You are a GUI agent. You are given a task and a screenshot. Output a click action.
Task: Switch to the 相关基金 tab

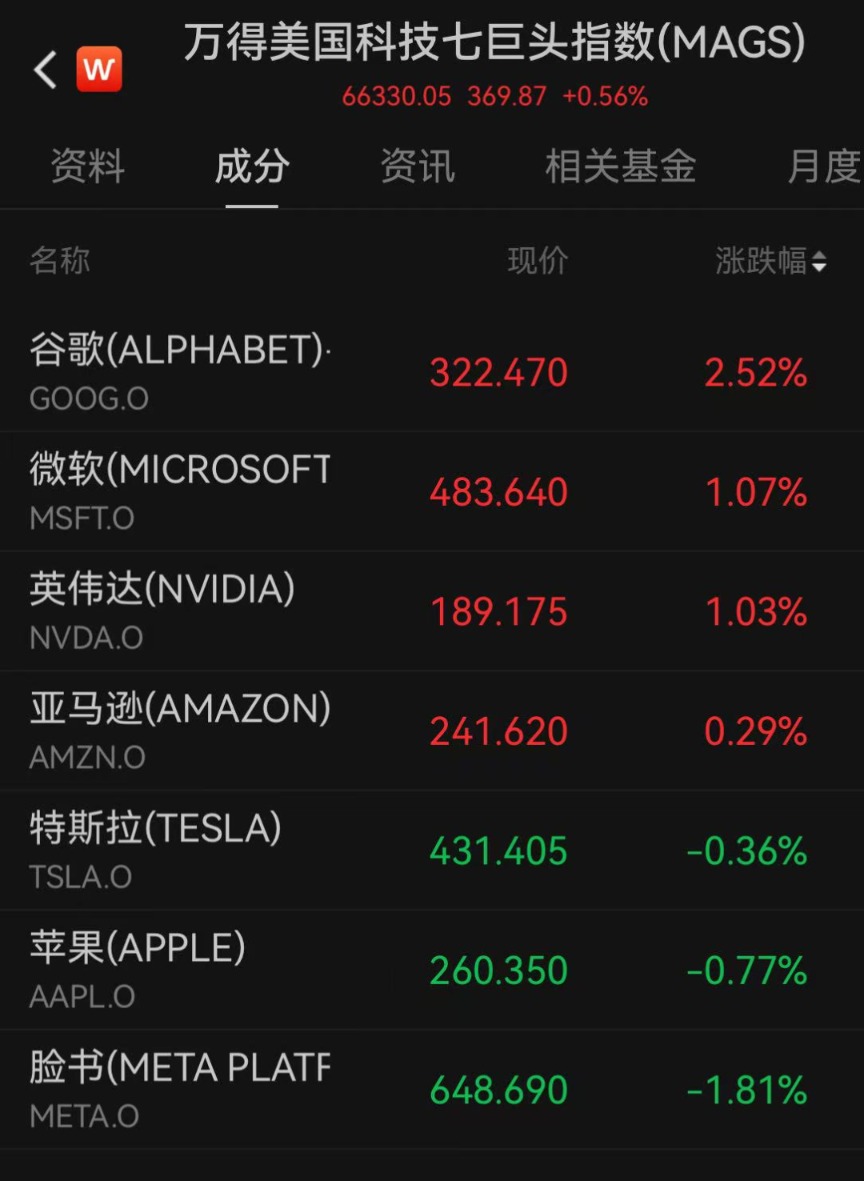coord(620,166)
